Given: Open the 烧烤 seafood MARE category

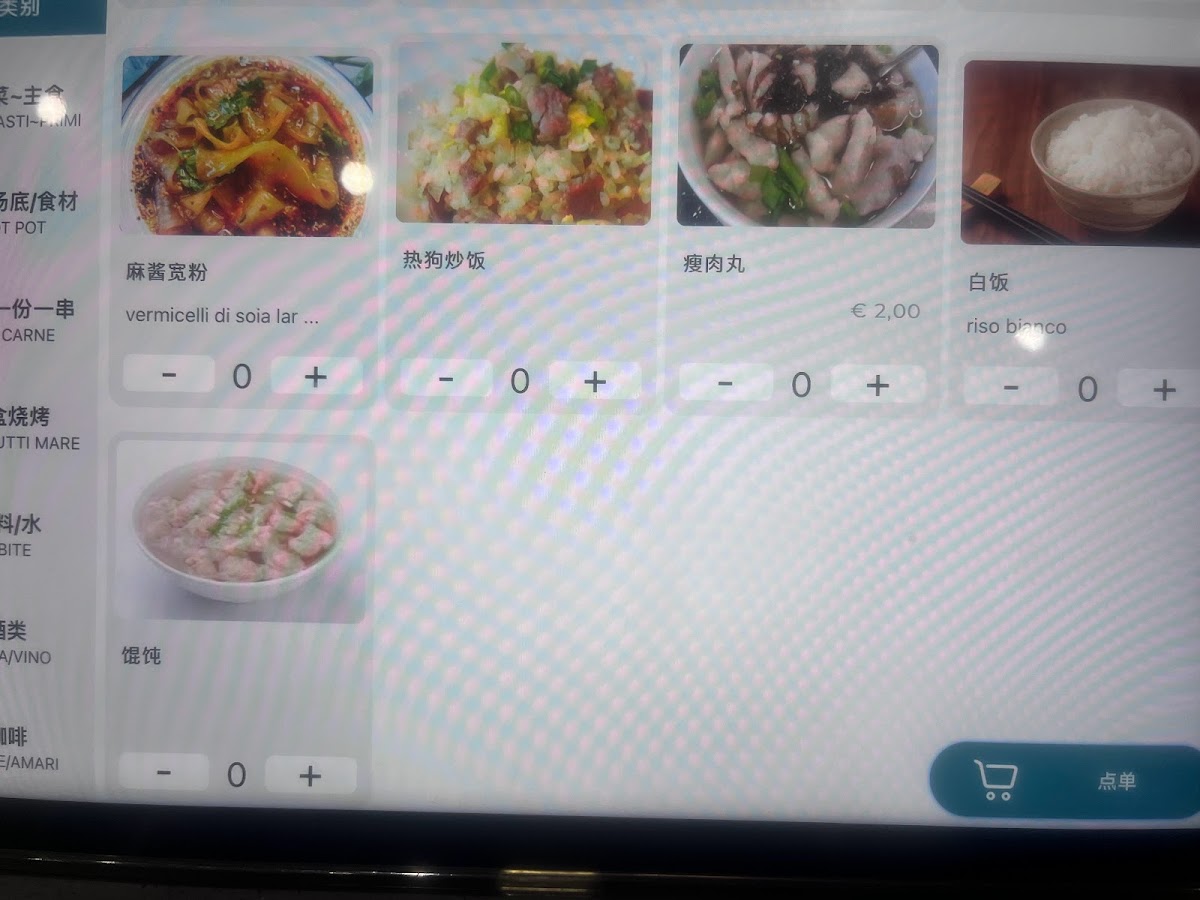Looking at the screenshot, I should pyautogui.click(x=42, y=428).
